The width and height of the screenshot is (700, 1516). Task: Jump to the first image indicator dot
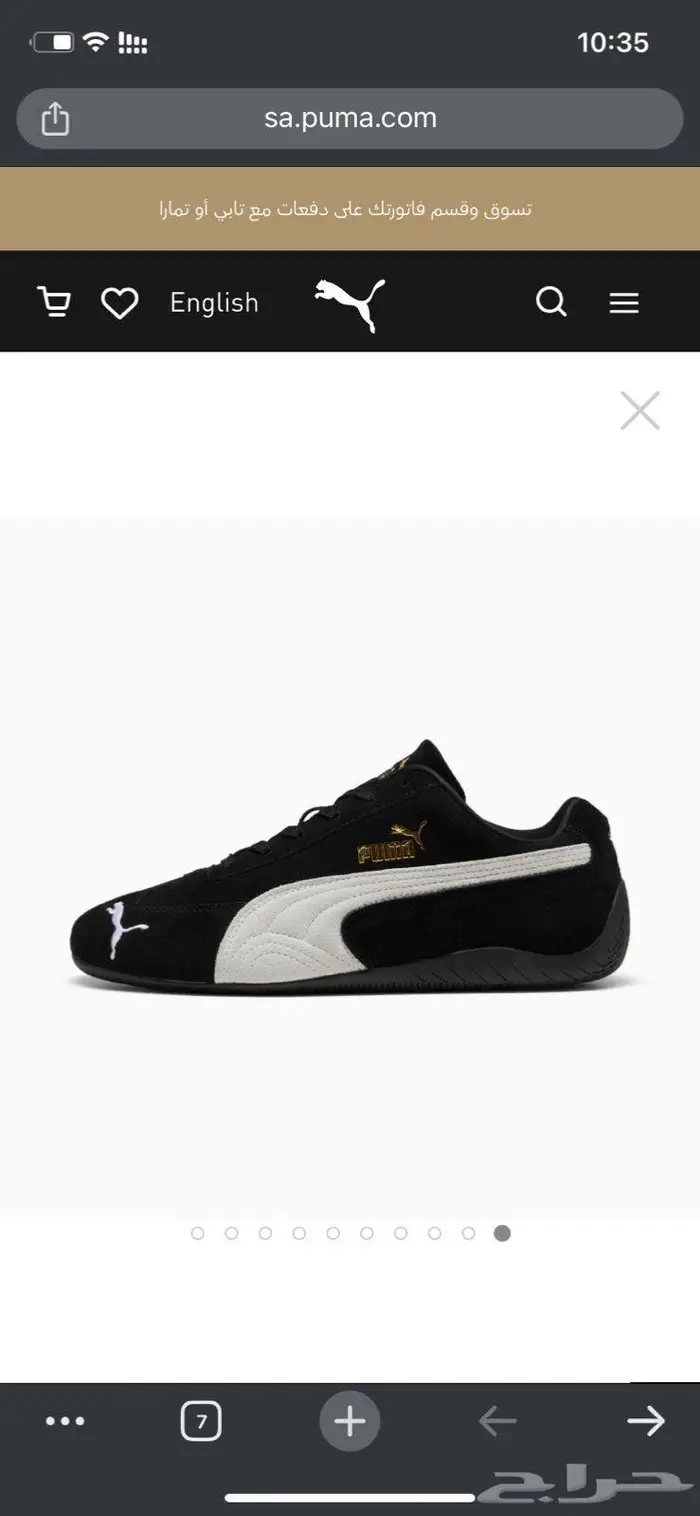coord(197,1233)
